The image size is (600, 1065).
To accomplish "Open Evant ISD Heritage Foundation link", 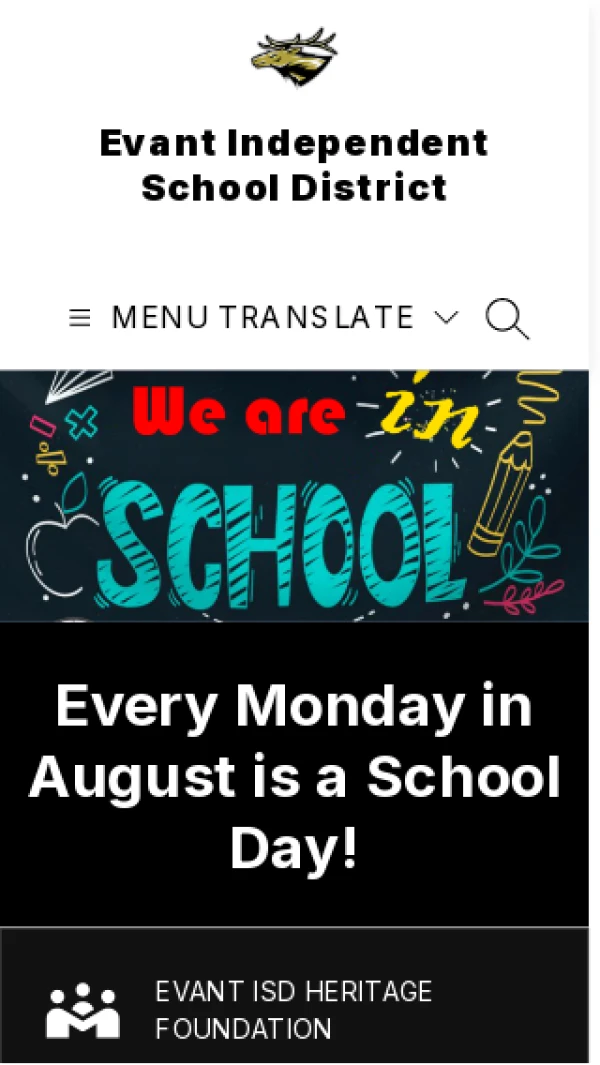I will point(293,1009).
